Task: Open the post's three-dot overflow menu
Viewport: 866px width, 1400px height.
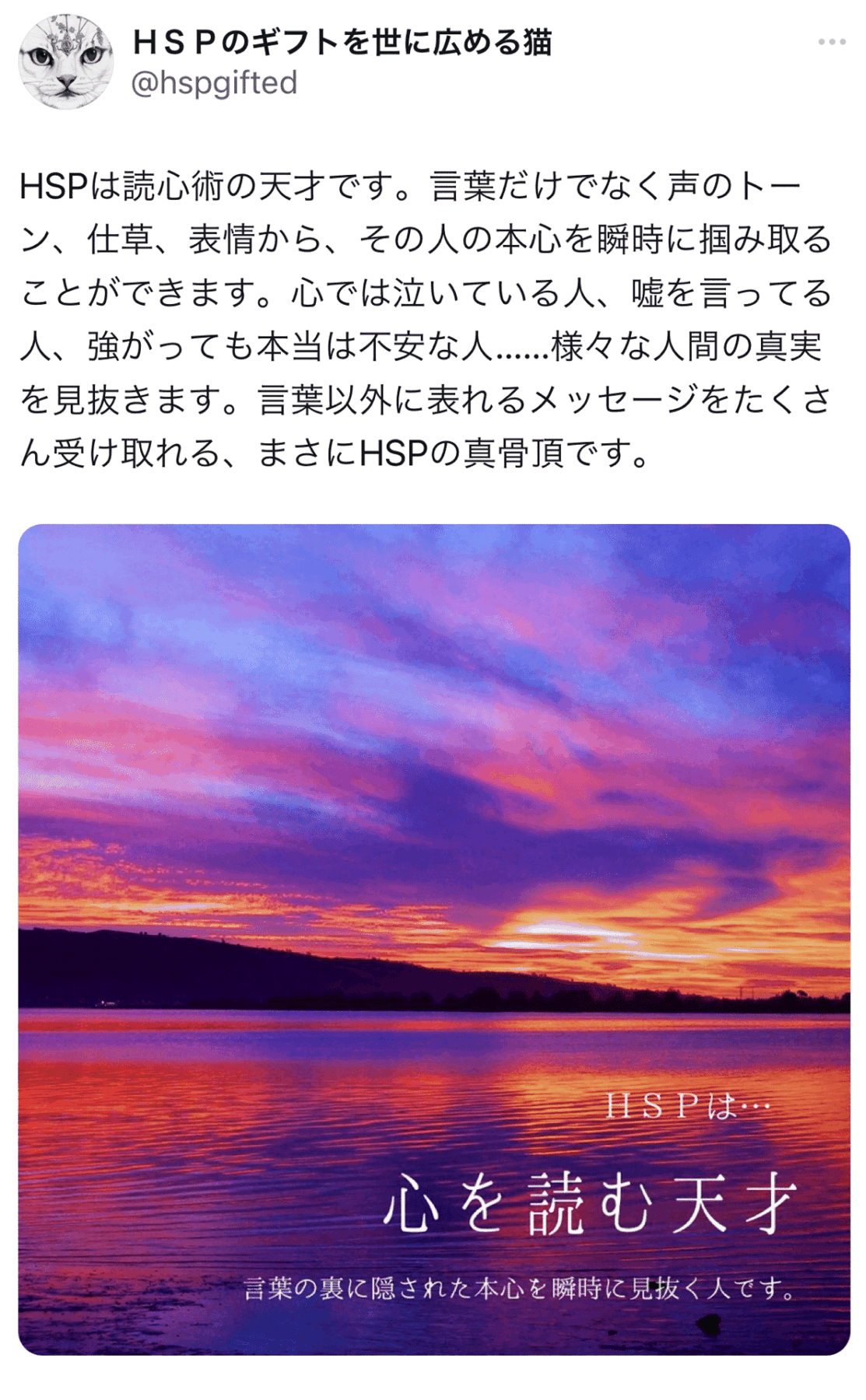Action: [x=831, y=42]
